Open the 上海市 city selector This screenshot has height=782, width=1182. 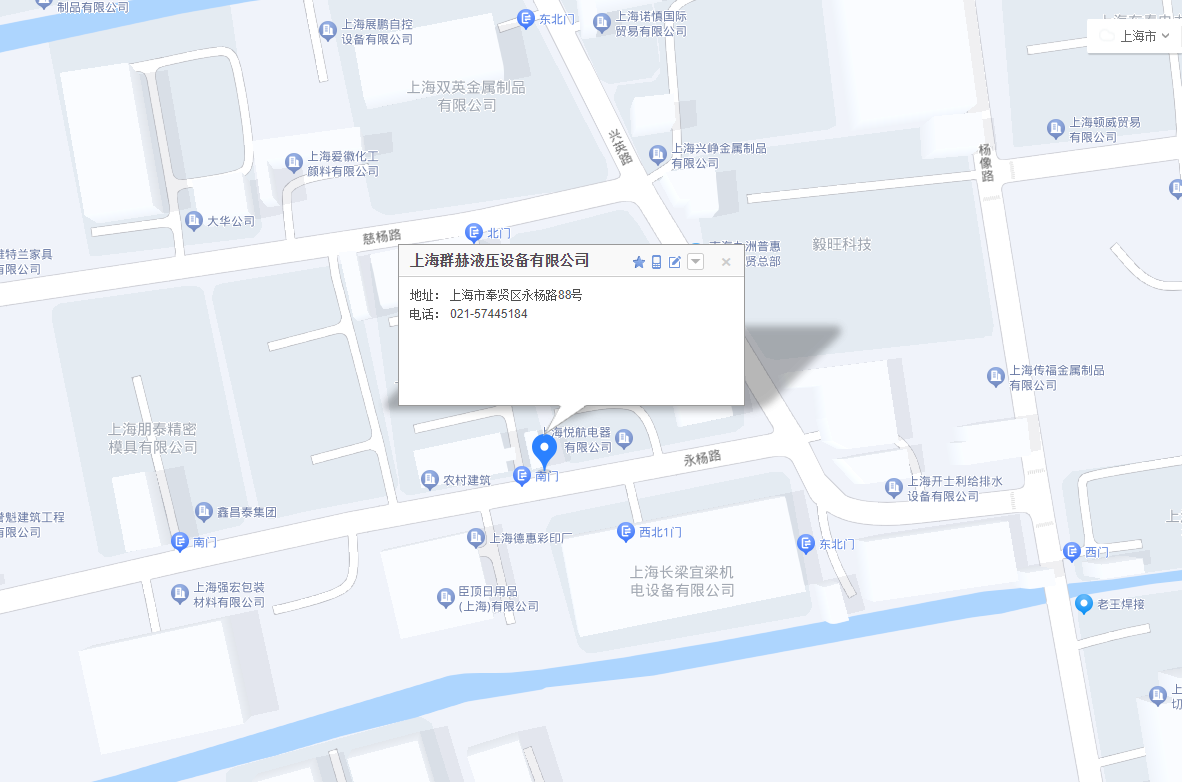[1135, 36]
